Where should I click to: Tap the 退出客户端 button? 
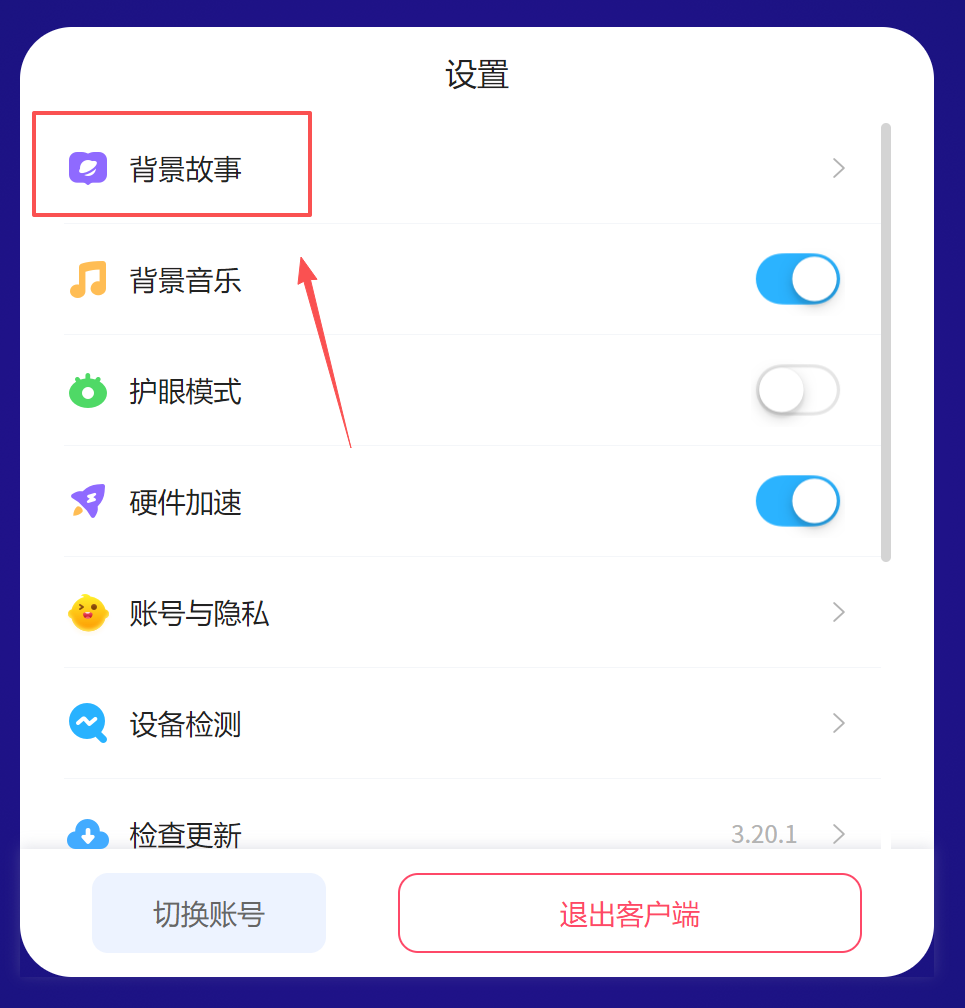click(629, 913)
